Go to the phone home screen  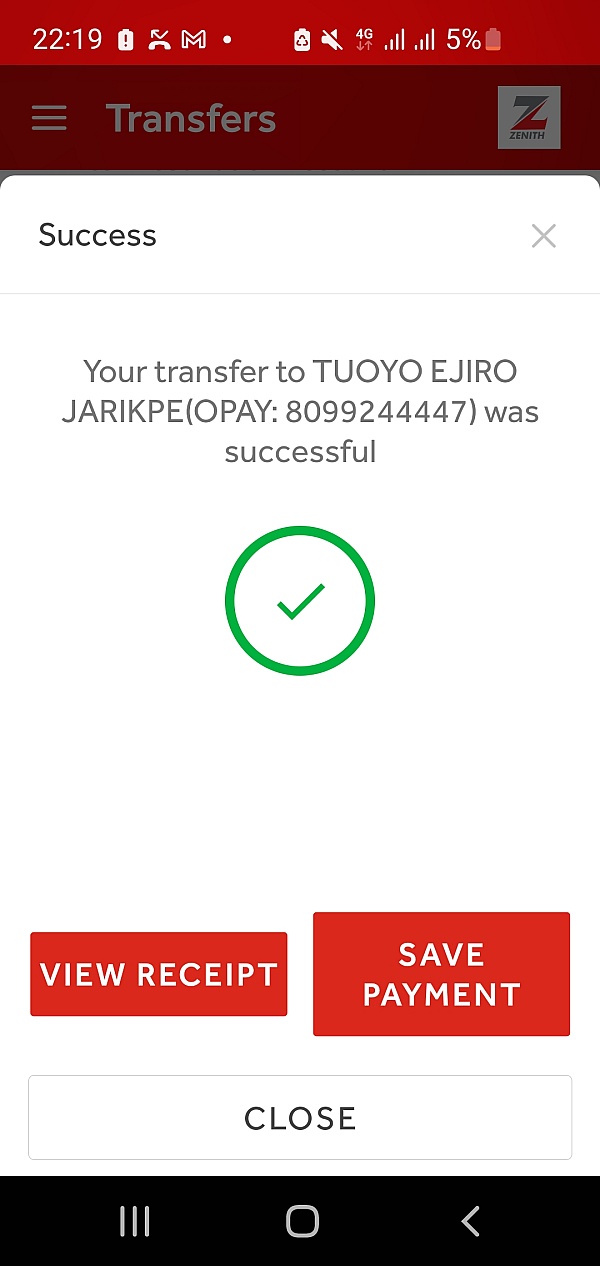pyautogui.click(x=301, y=1221)
